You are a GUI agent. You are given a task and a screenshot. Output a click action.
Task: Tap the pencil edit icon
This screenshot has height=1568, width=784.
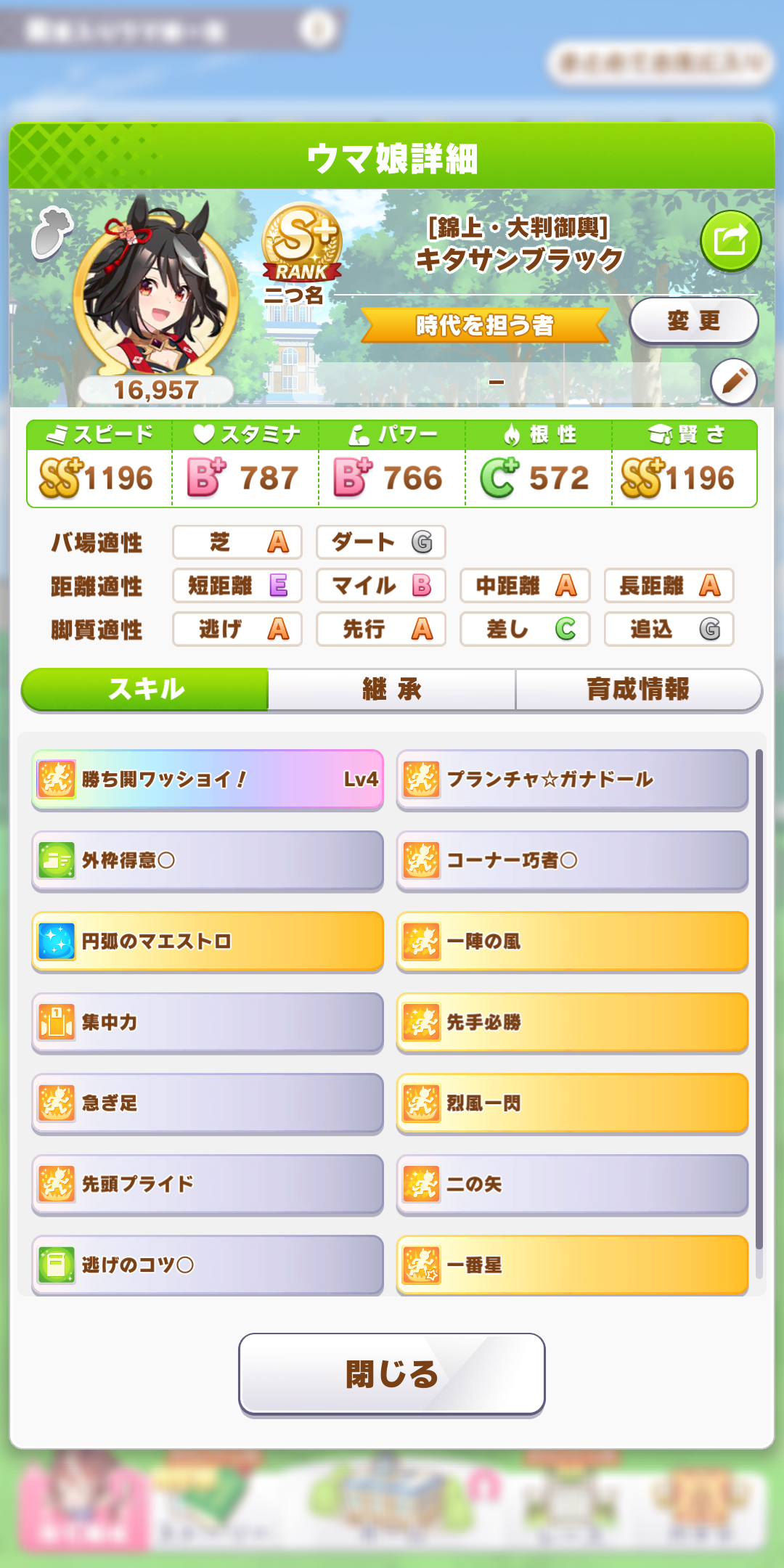pyautogui.click(x=734, y=381)
